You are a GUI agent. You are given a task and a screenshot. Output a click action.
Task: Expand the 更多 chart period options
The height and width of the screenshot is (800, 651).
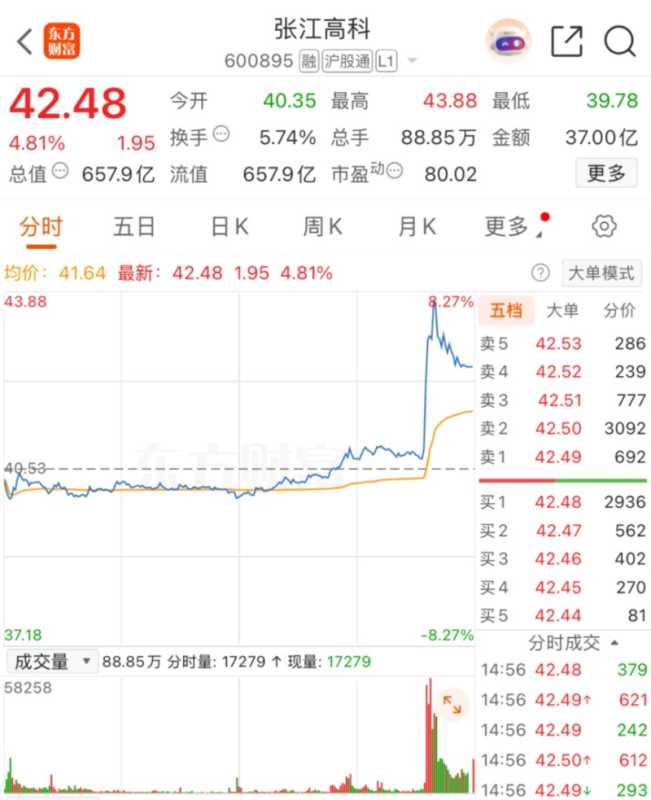pyautogui.click(x=510, y=227)
